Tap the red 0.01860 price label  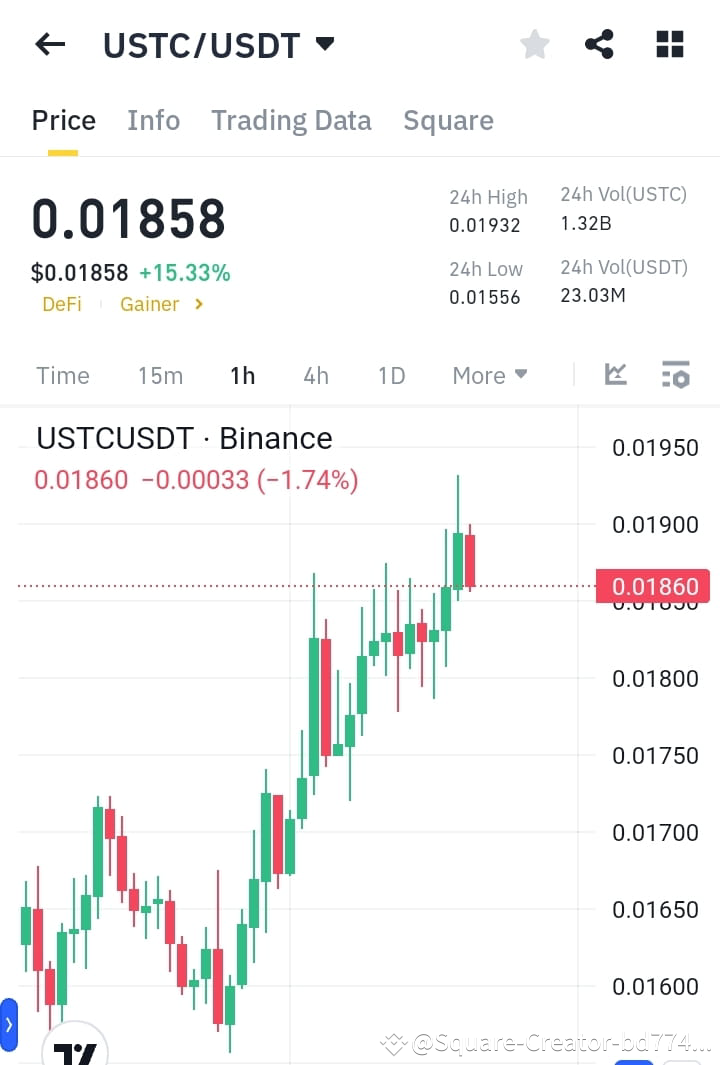653,587
